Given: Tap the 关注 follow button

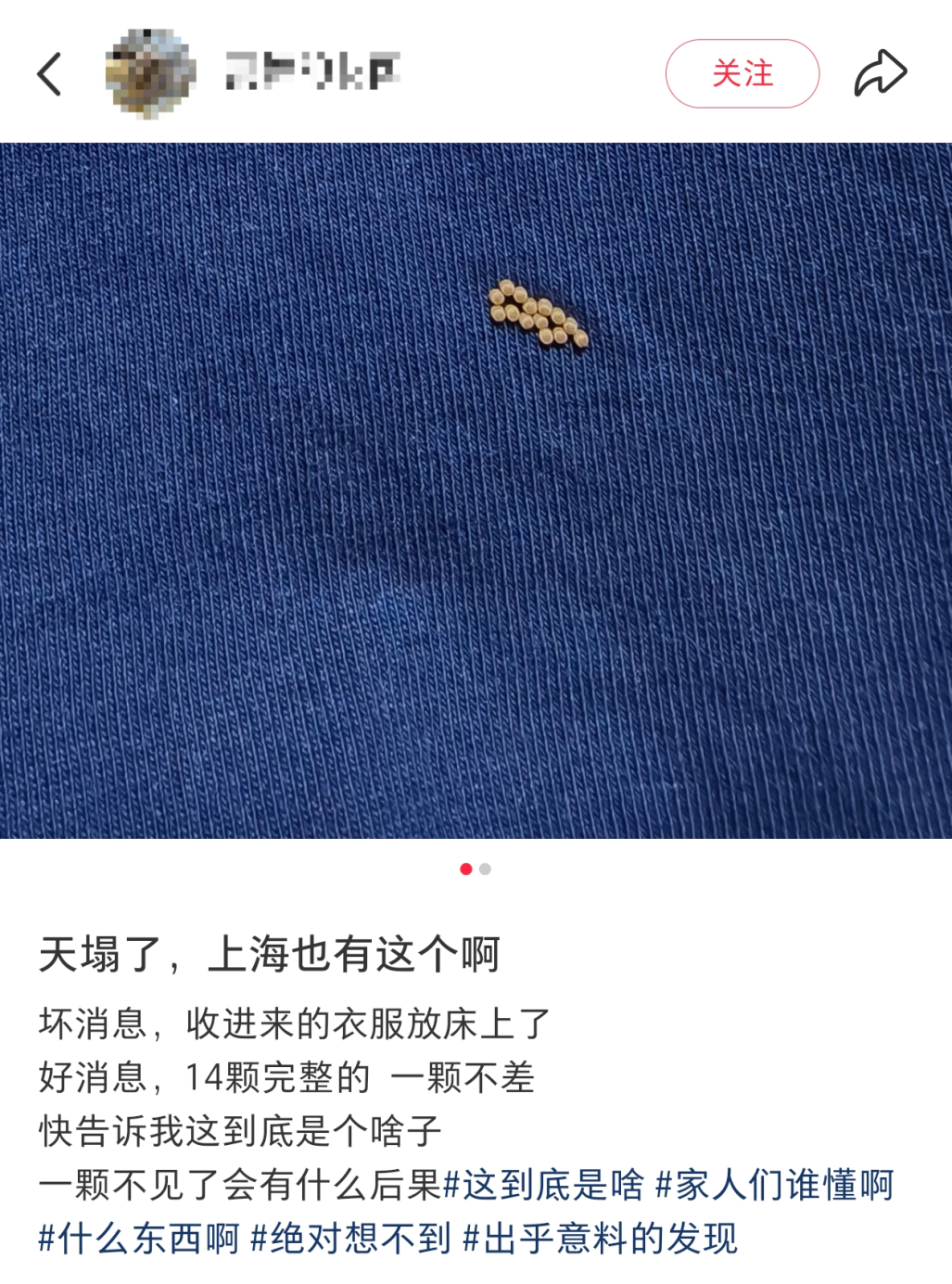Looking at the screenshot, I should click(741, 74).
